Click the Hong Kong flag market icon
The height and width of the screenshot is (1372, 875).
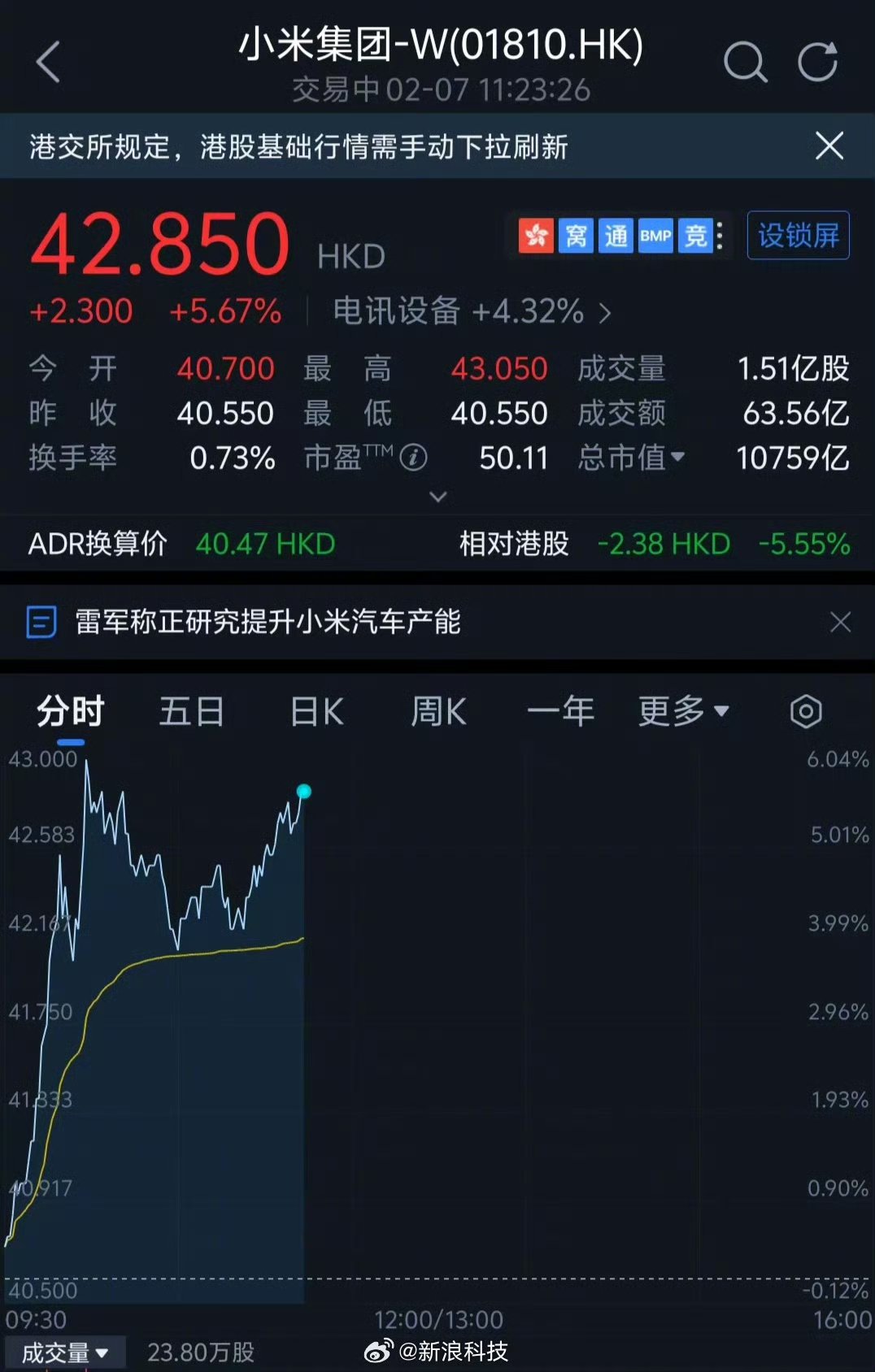tap(535, 236)
